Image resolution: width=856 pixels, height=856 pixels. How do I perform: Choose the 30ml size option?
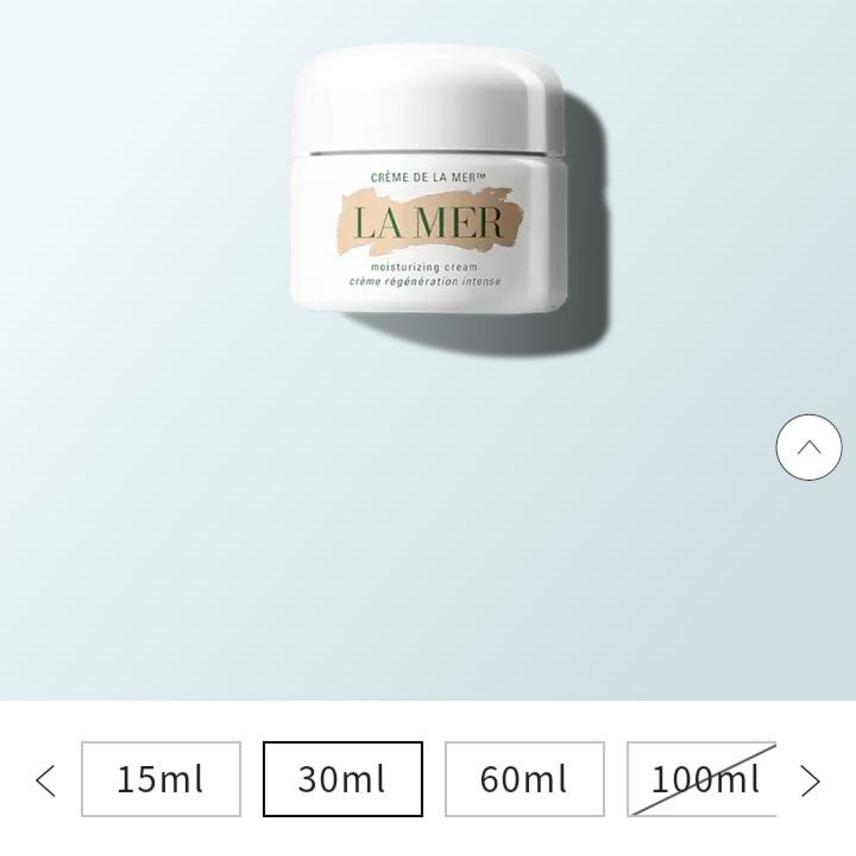pyautogui.click(x=342, y=779)
